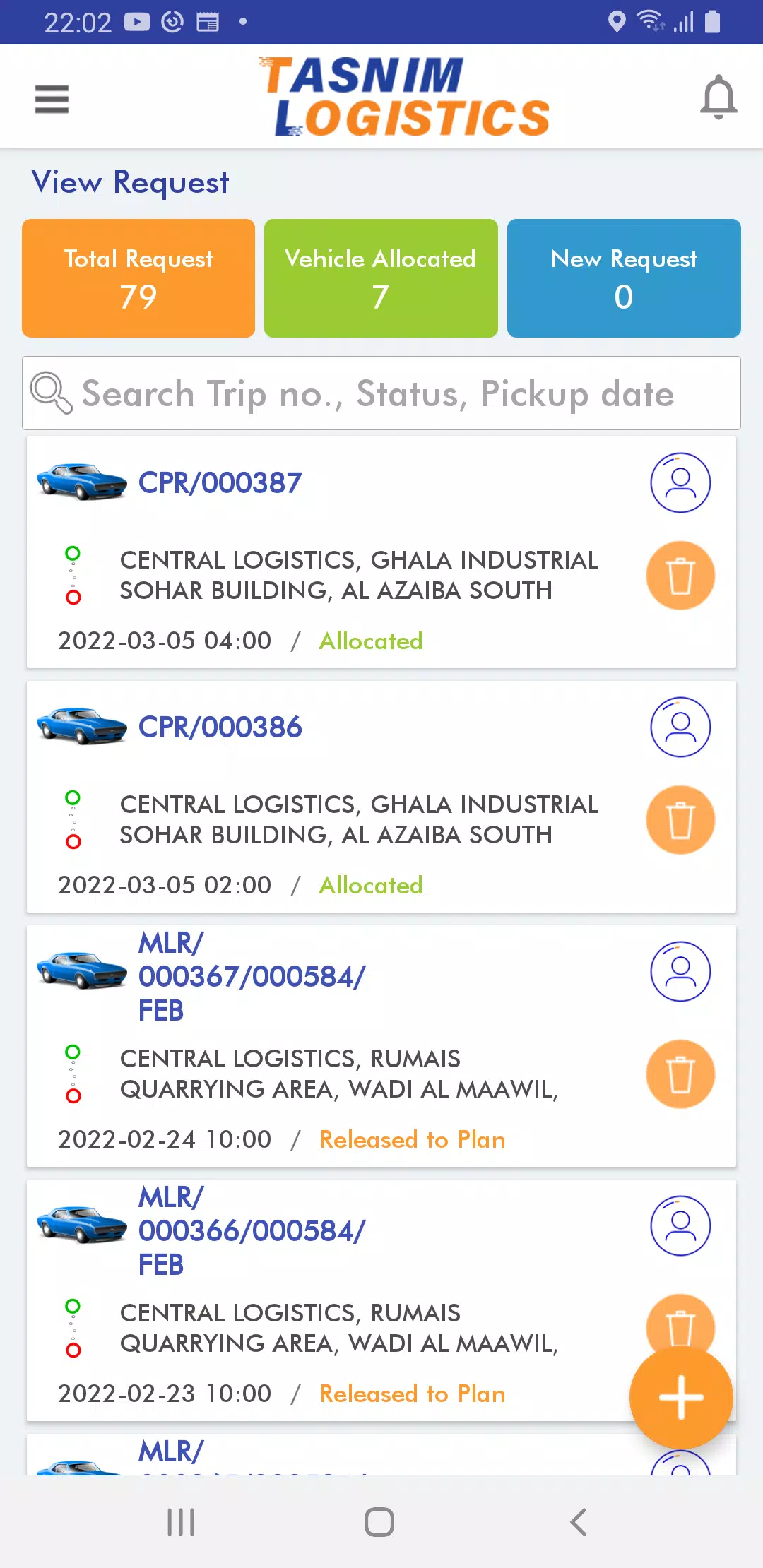This screenshot has height=1568, width=763.
Task: Open the hamburger menu
Action: (52, 99)
